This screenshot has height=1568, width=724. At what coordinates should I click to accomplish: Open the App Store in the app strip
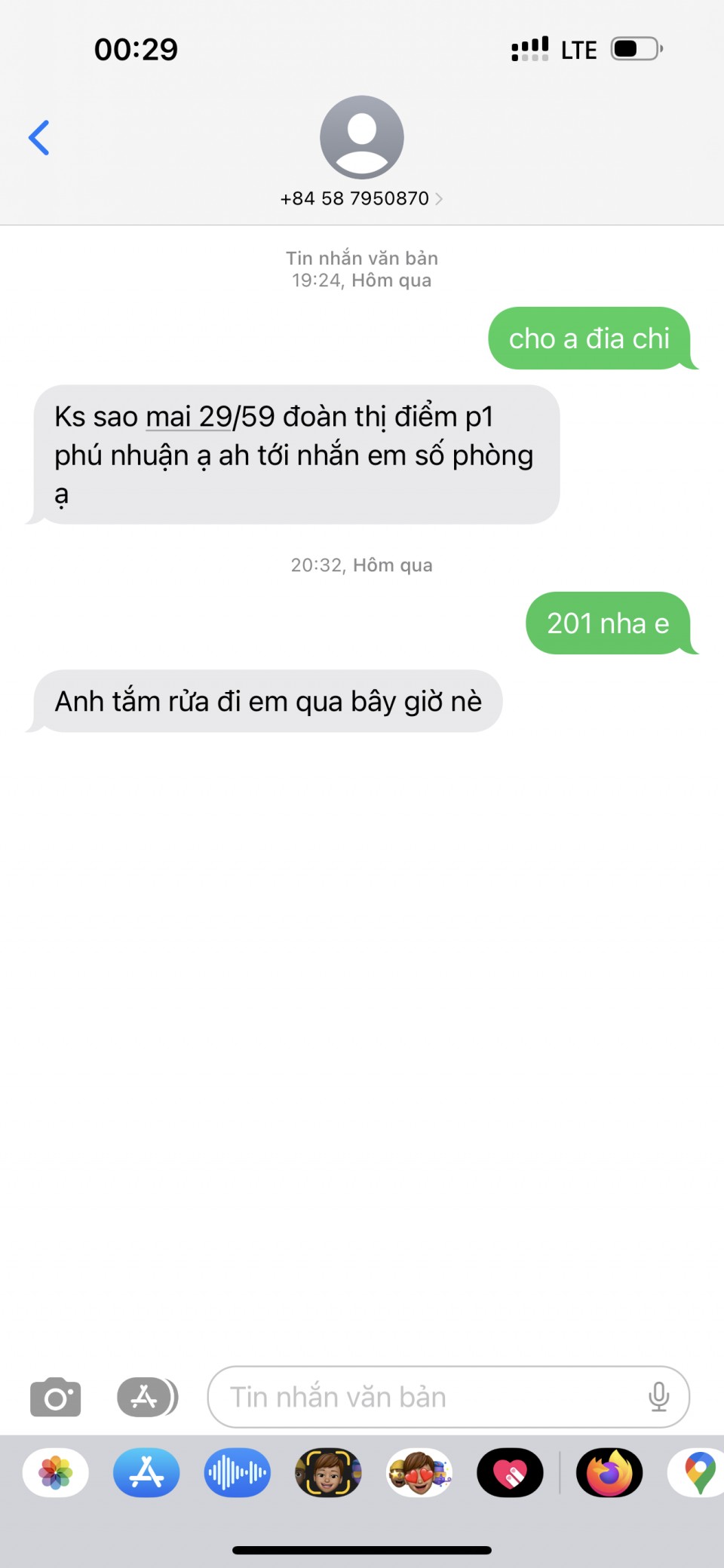click(146, 1472)
